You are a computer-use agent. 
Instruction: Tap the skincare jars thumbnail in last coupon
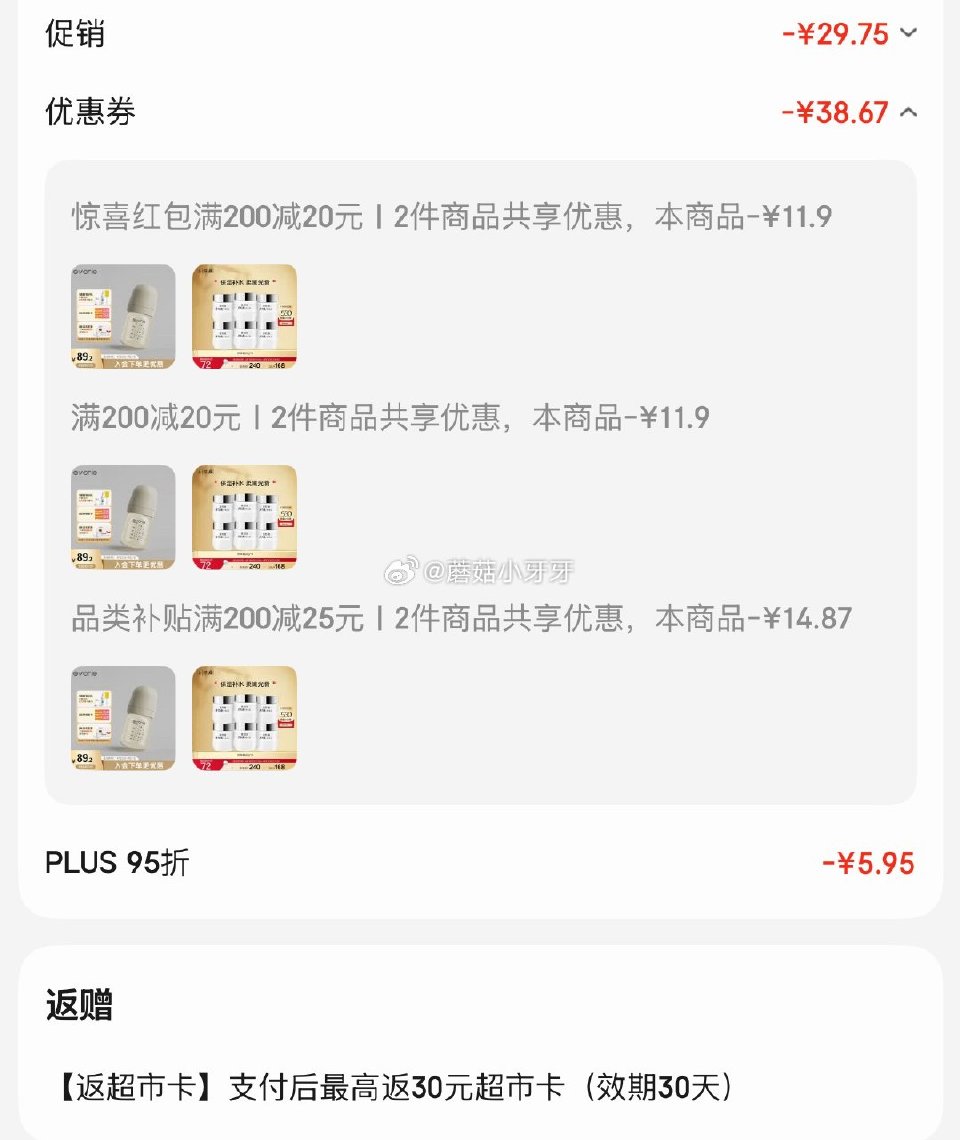(x=246, y=718)
